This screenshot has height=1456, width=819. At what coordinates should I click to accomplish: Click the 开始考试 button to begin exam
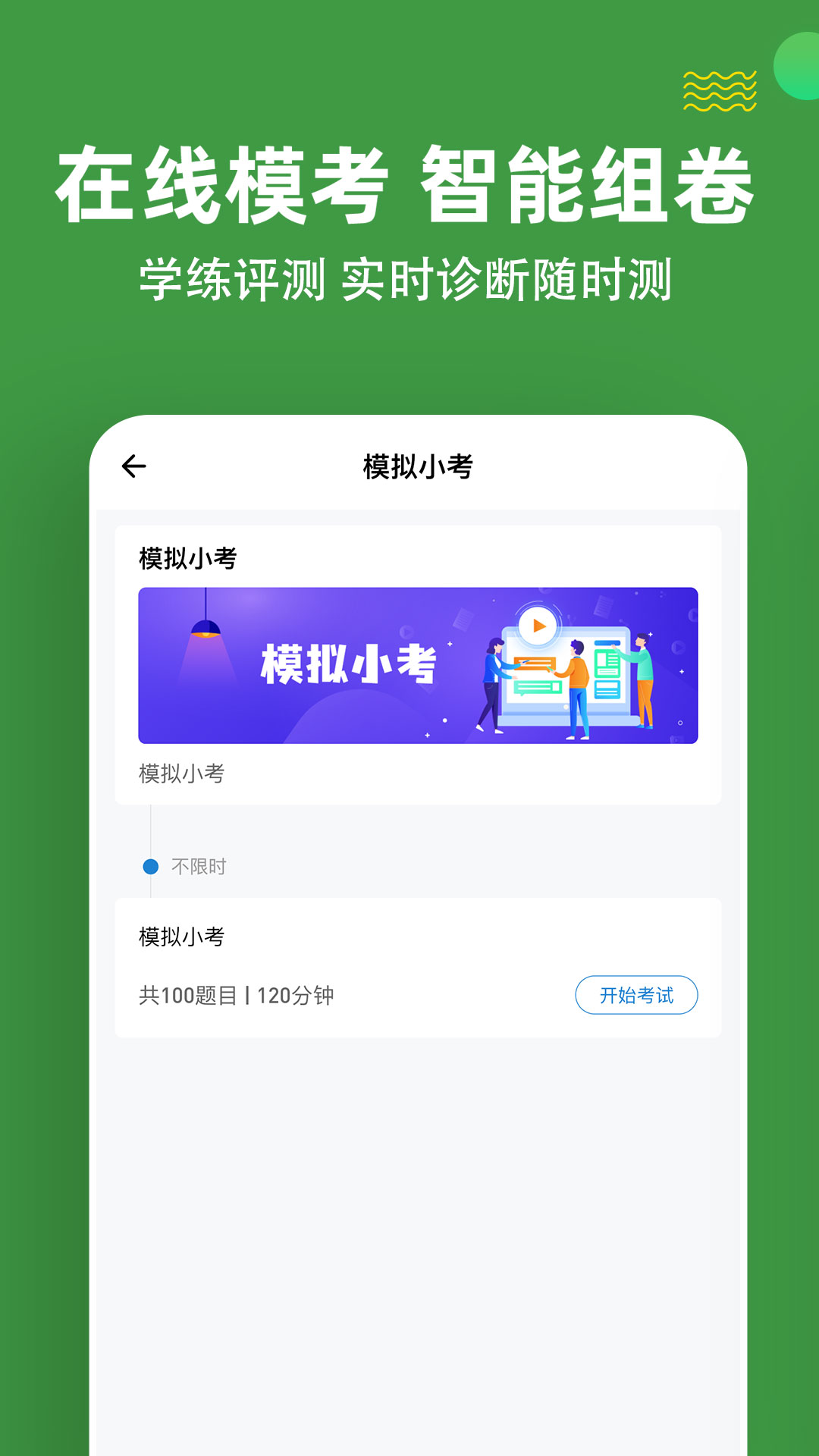(637, 994)
